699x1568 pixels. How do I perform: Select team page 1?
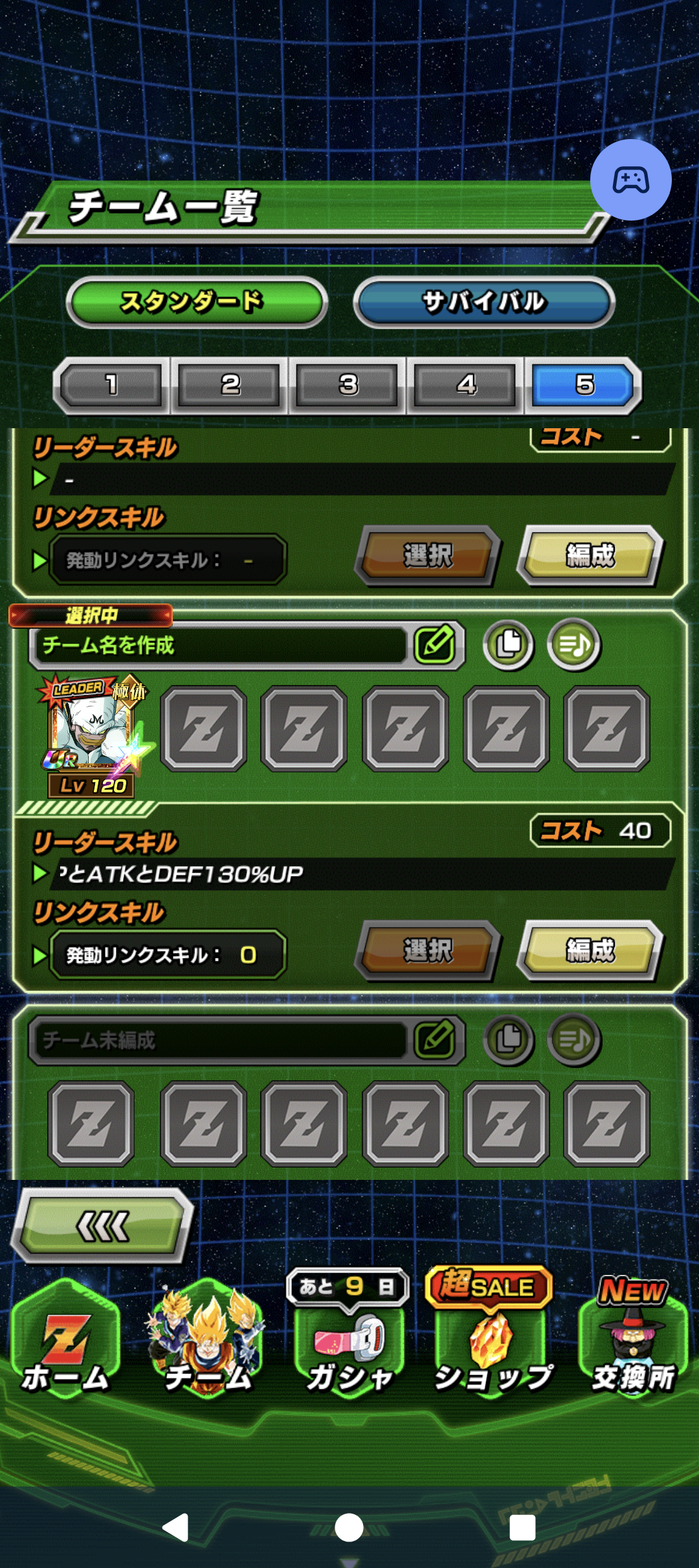(111, 385)
